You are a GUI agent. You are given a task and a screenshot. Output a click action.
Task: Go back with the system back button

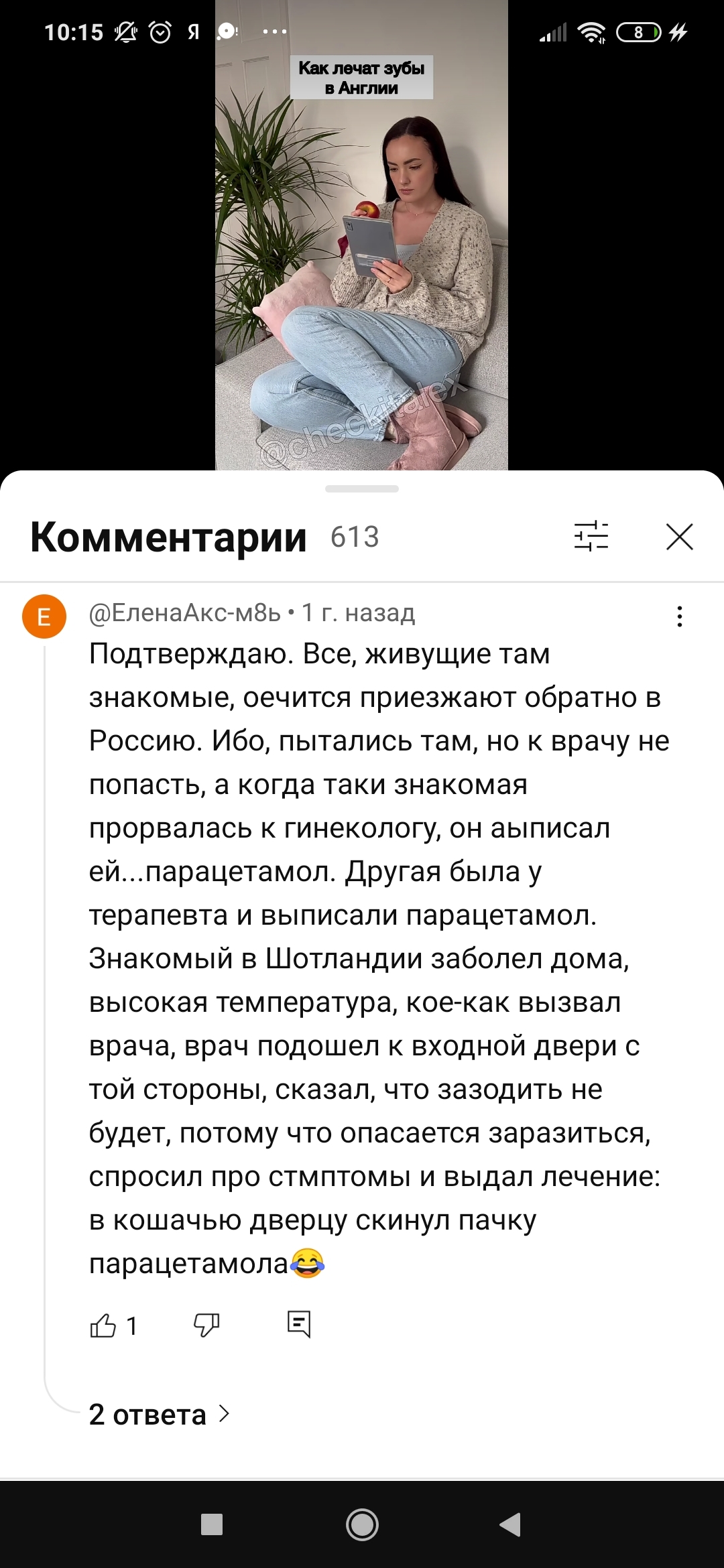pyautogui.click(x=511, y=1524)
